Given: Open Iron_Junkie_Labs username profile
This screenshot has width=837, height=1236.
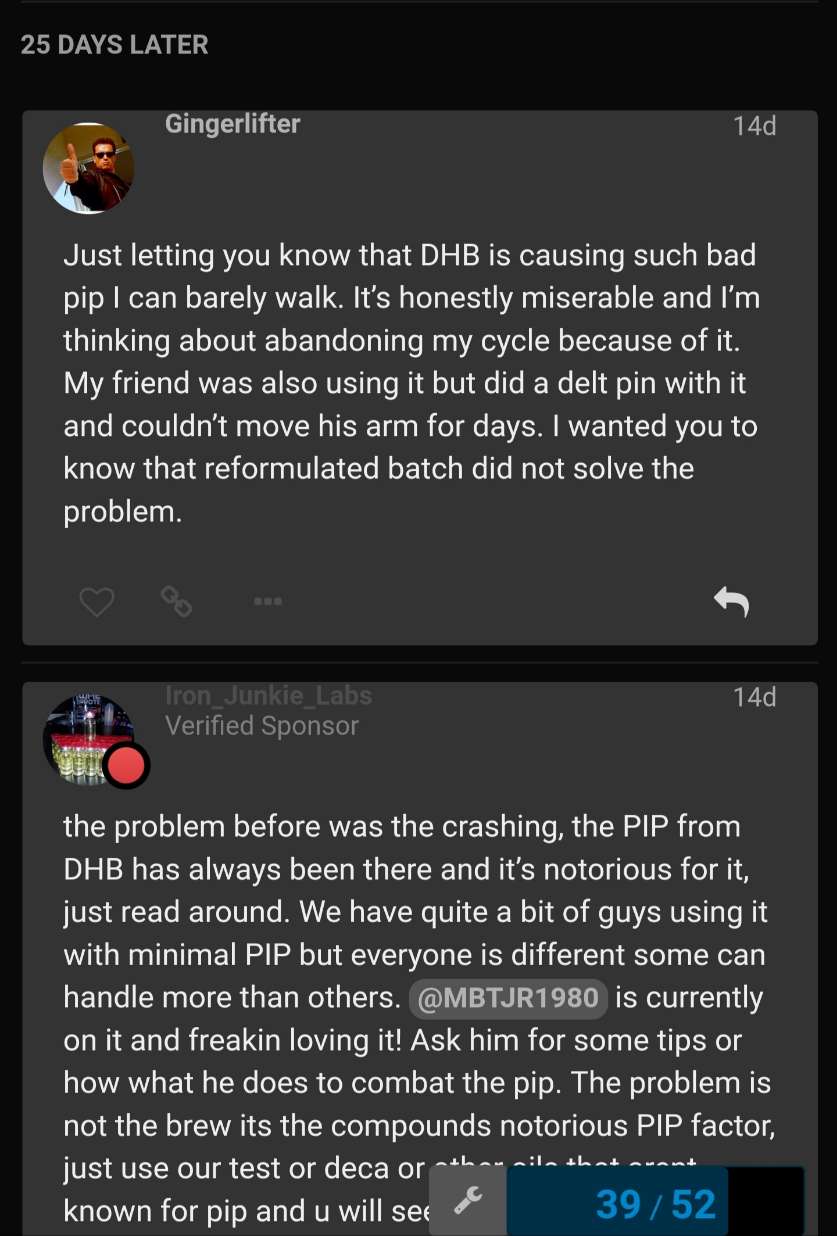Looking at the screenshot, I should tap(268, 696).
